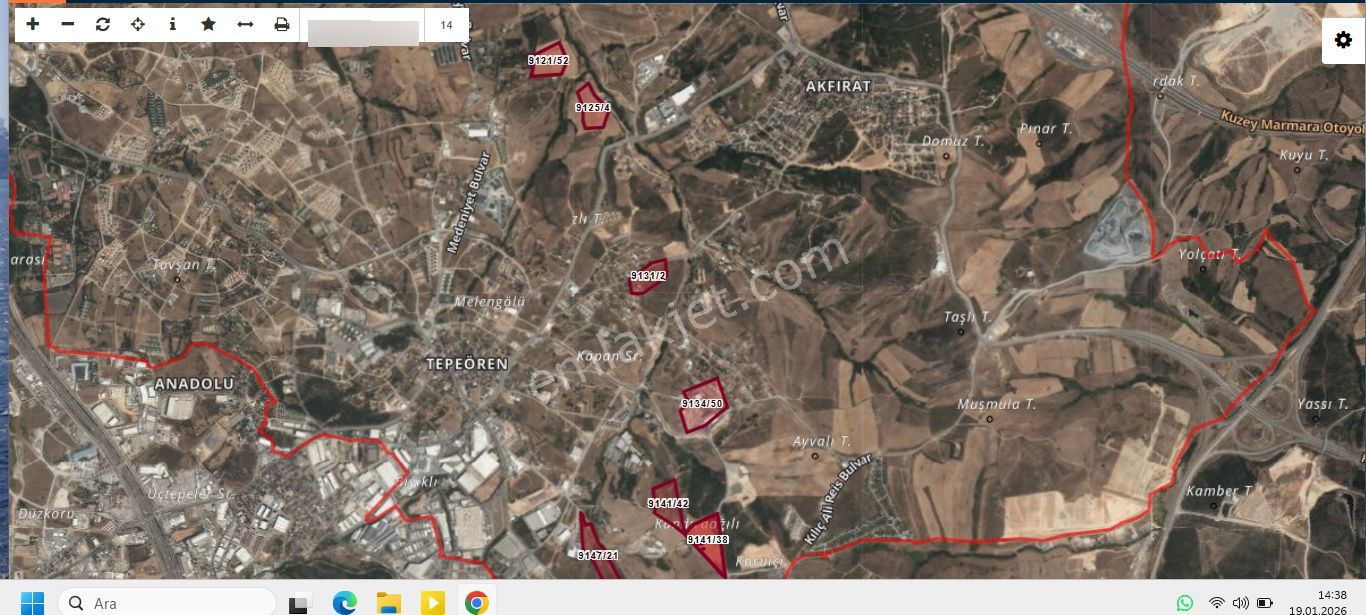1366x615 pixels.
Task: Select the distance measuring arrow tool
Action: [x=245, y=24]
